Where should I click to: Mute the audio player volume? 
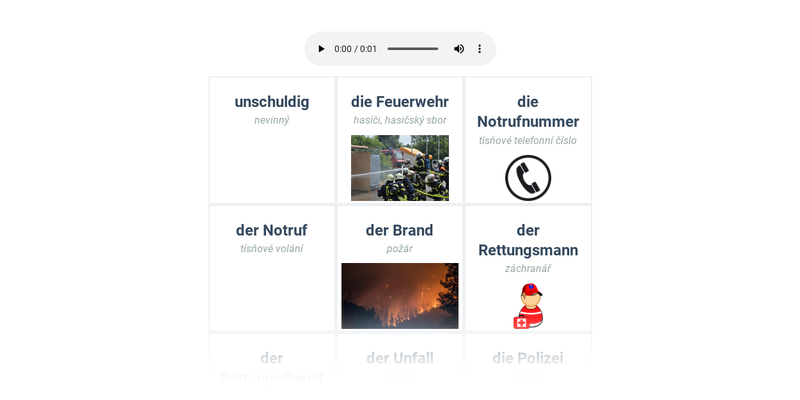(x=459, y=49)
